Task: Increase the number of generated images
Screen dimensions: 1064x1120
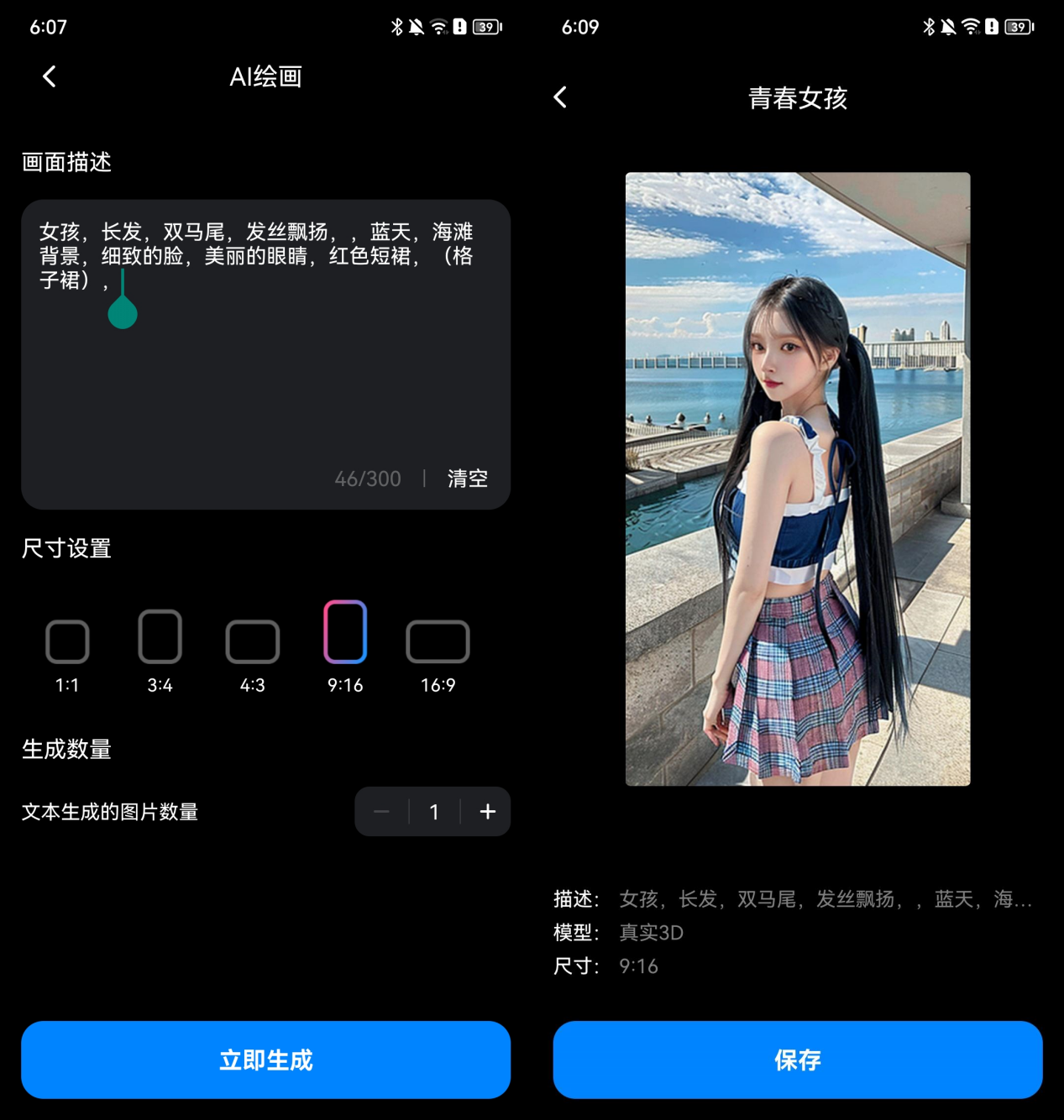Action: coord(487,812)
